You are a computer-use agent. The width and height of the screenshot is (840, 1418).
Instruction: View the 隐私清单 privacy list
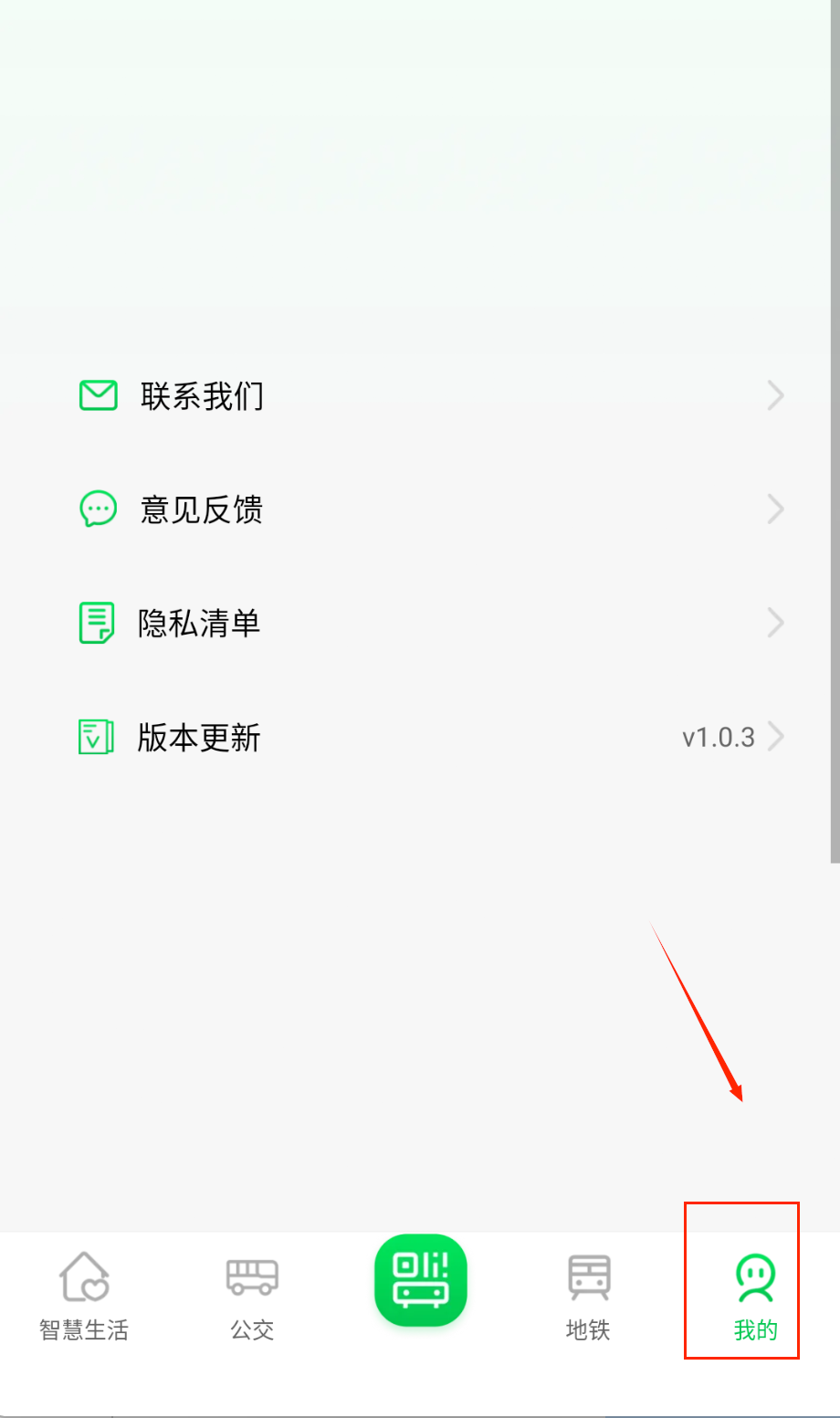420,623
